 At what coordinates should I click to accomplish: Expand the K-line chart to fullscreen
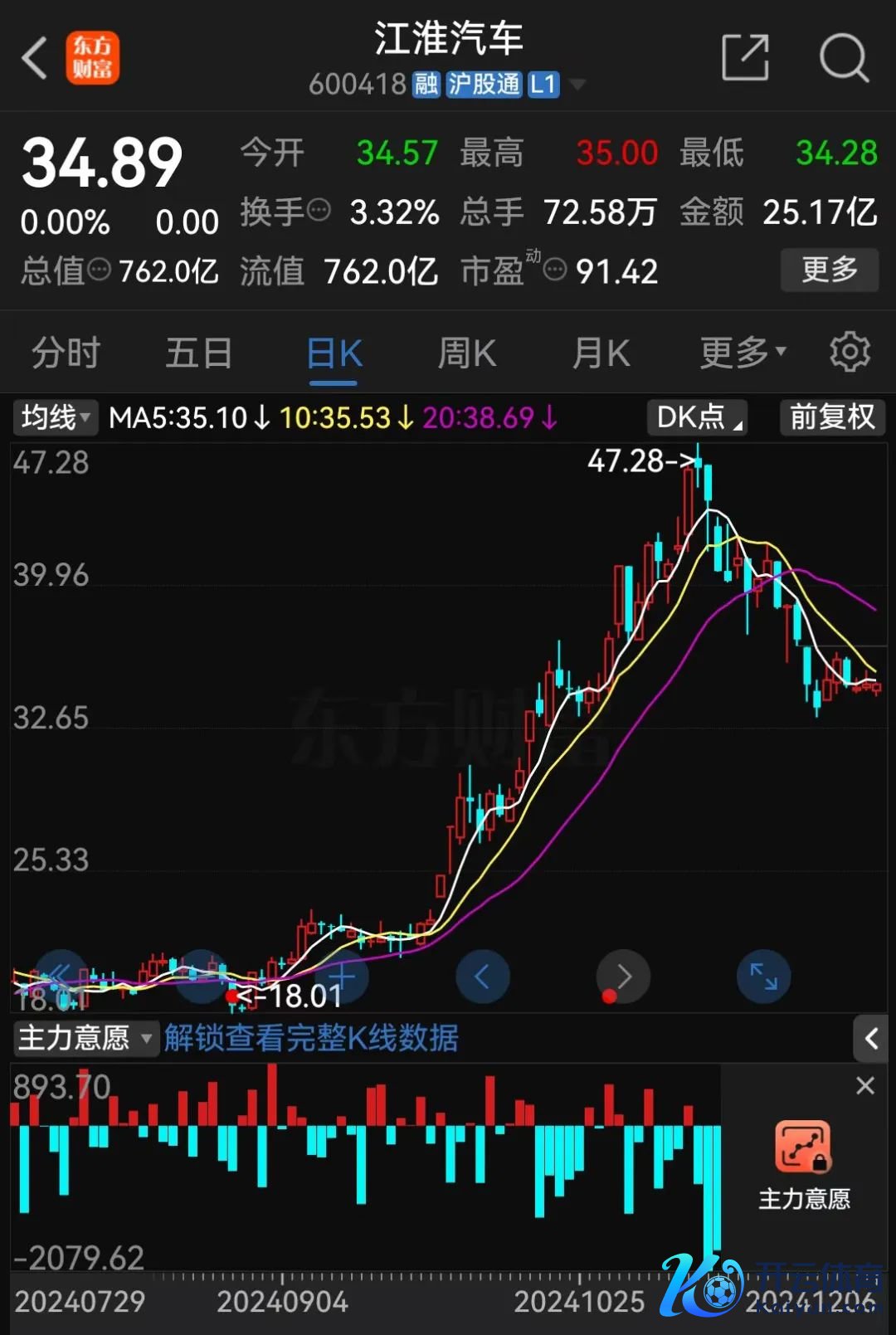[x=763, y=977]
